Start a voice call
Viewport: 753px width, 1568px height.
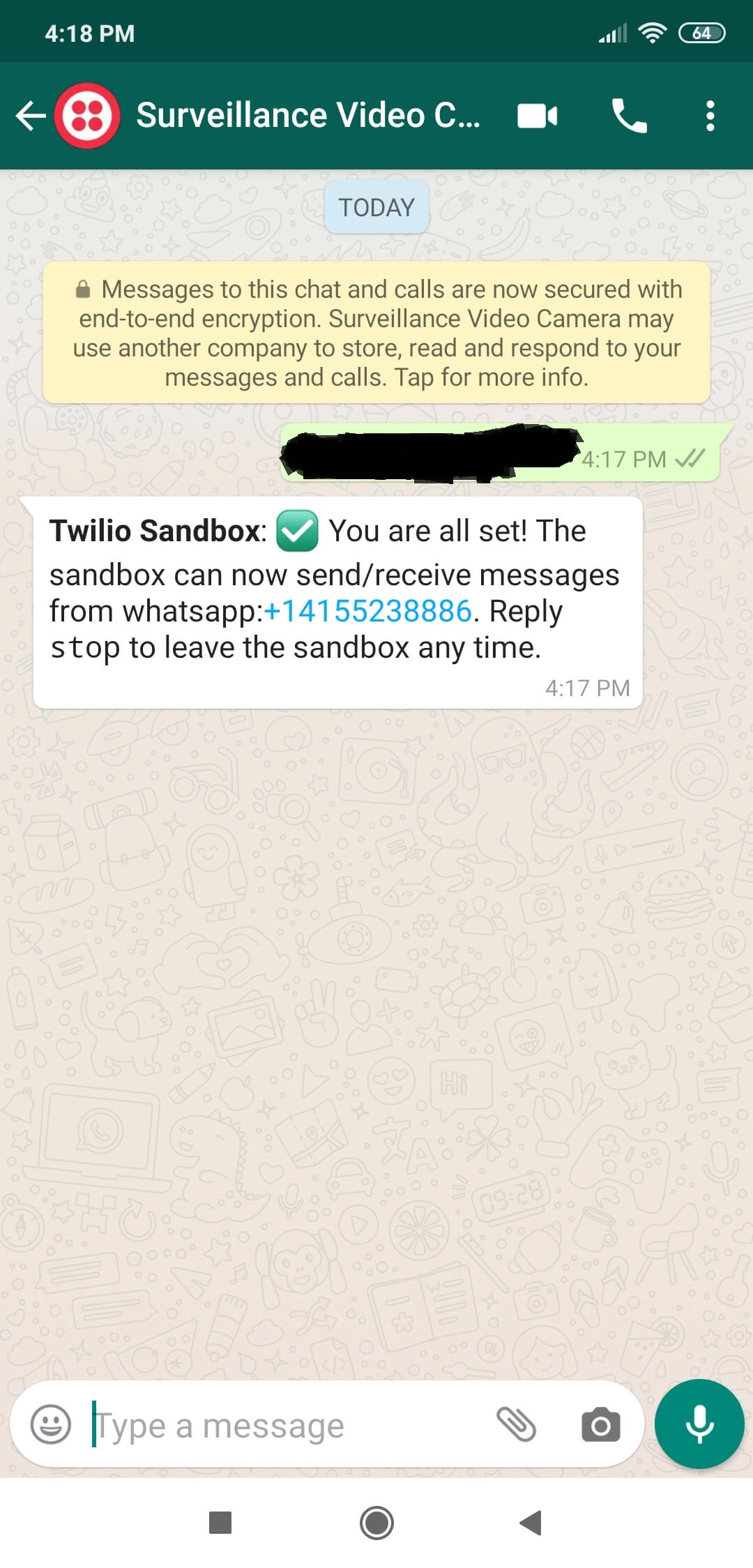point(629,116)
